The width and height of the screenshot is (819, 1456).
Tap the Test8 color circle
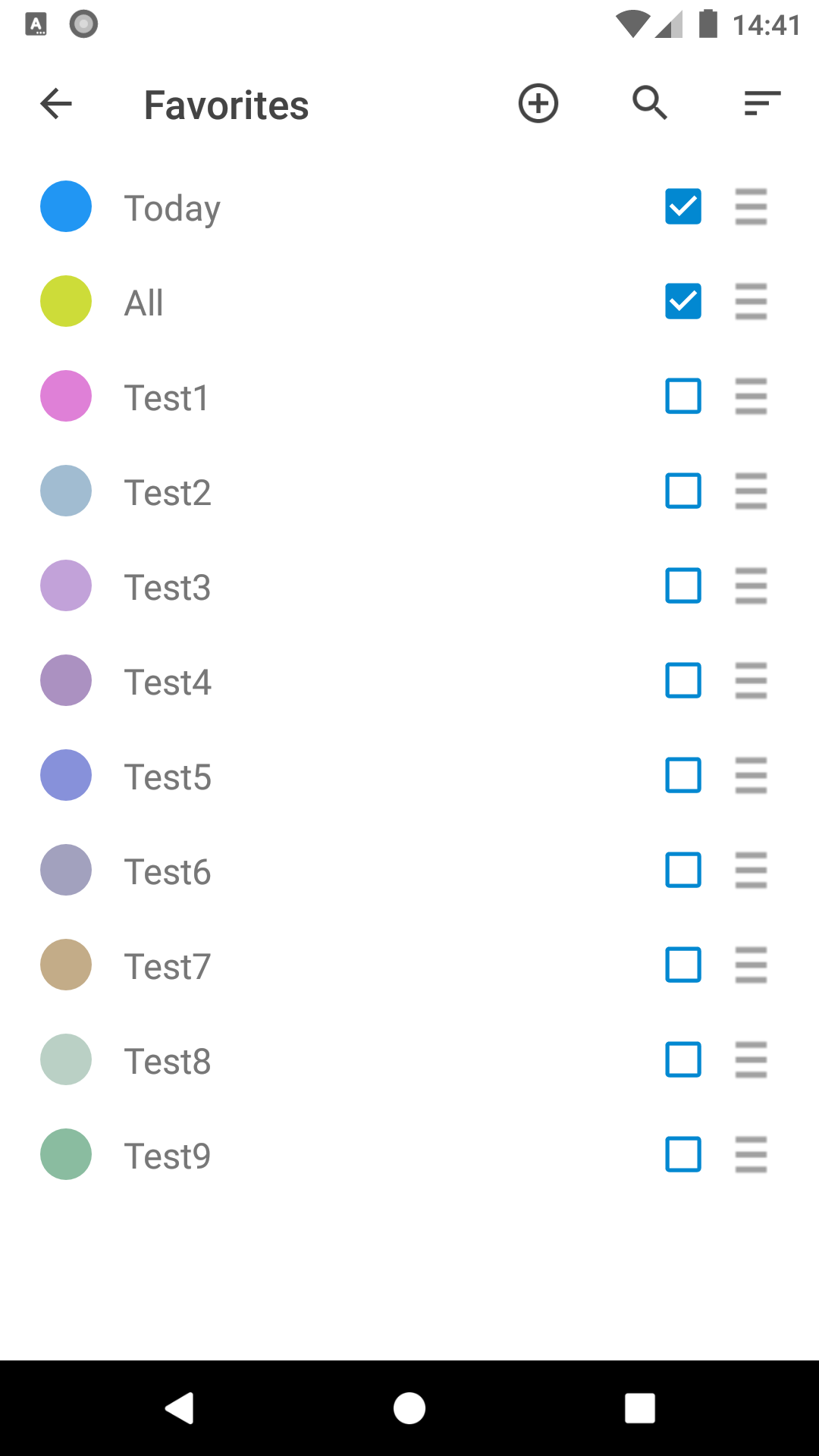[x=66, y=1059]
